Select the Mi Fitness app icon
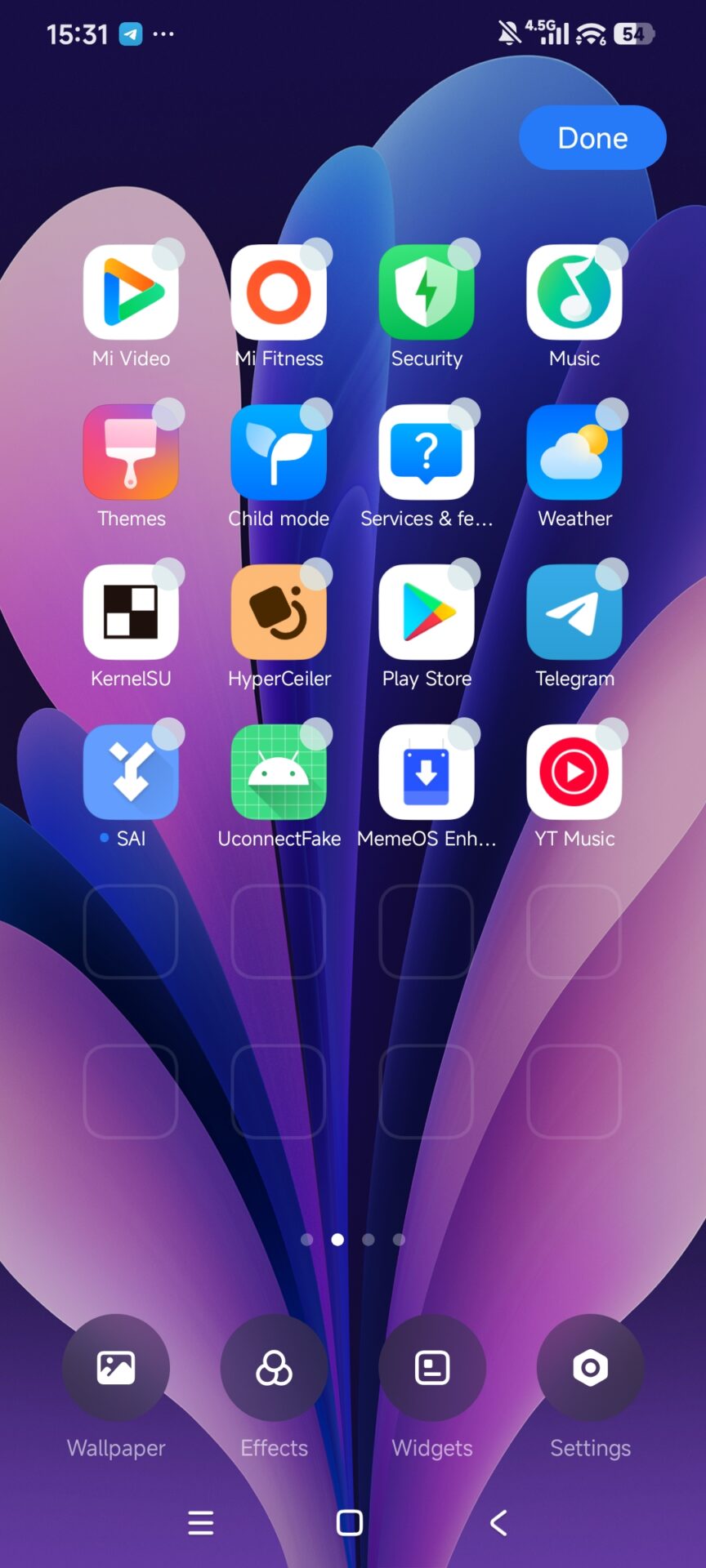This screenshot has height=1568, width=706. click(279, 292)
